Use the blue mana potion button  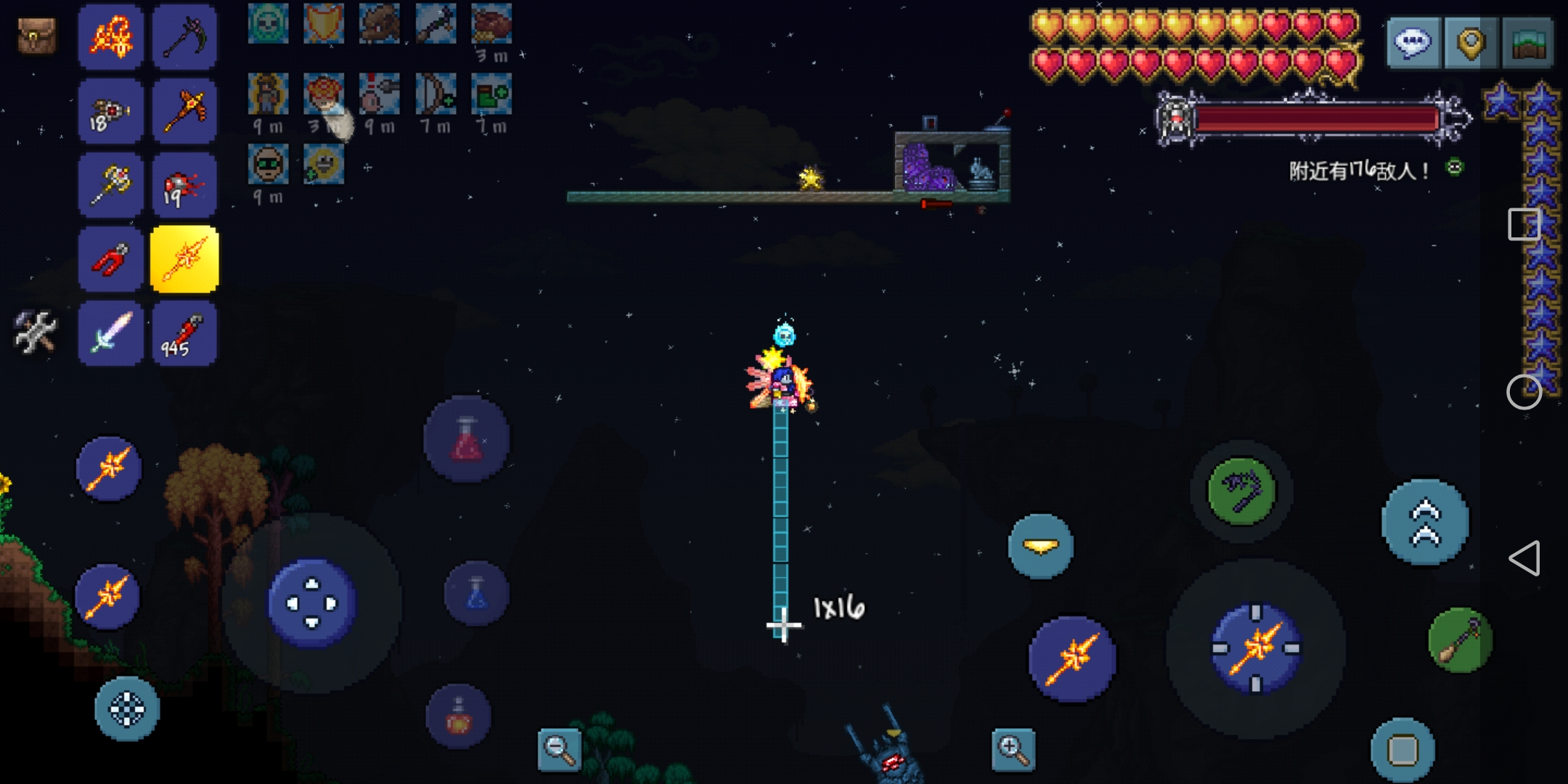tap(476, 594)
